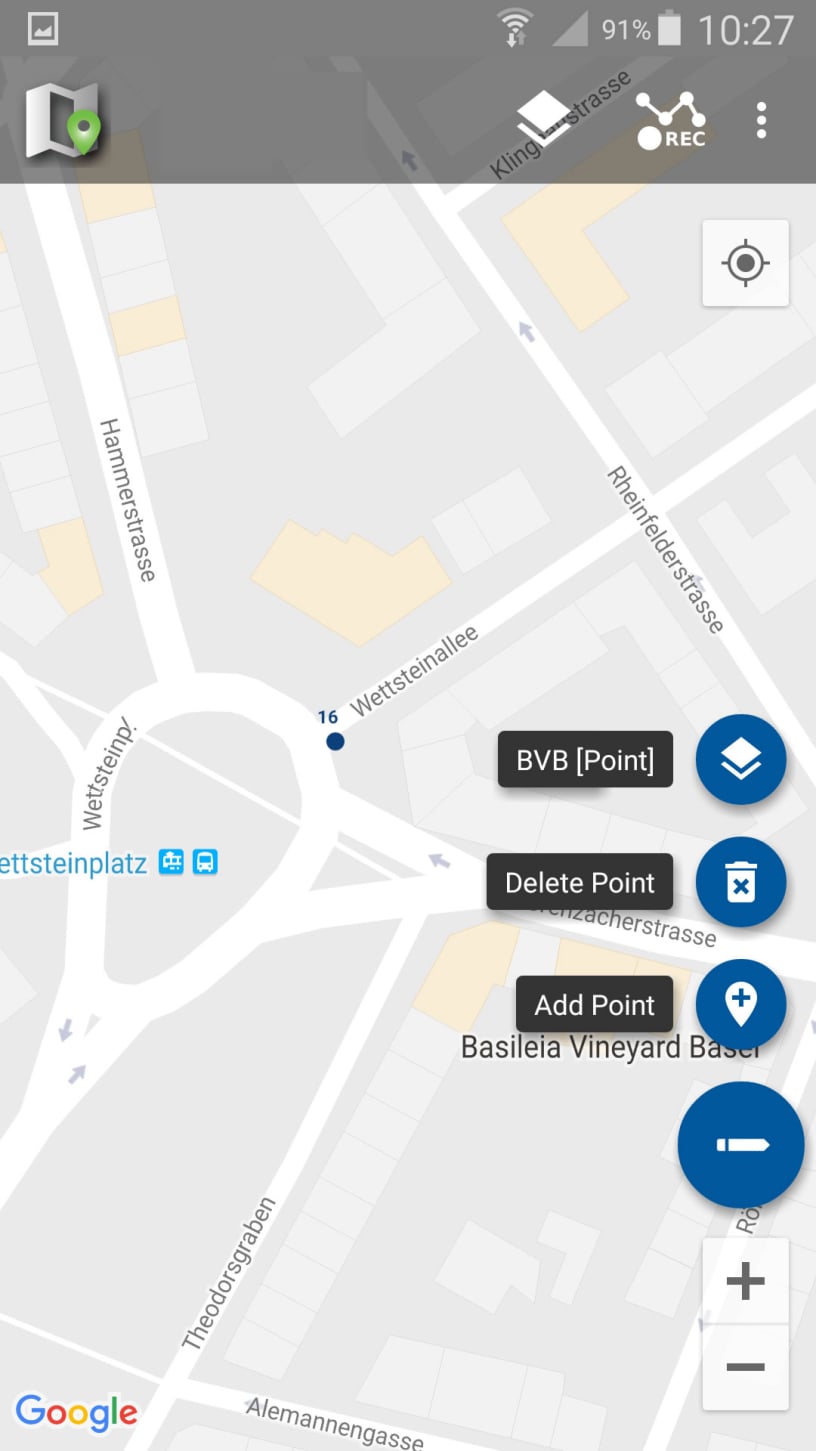Tap the Delete Point trash can icon
Image resolution: width=816 pixels, height=1451 pixels.
(741, 881)
